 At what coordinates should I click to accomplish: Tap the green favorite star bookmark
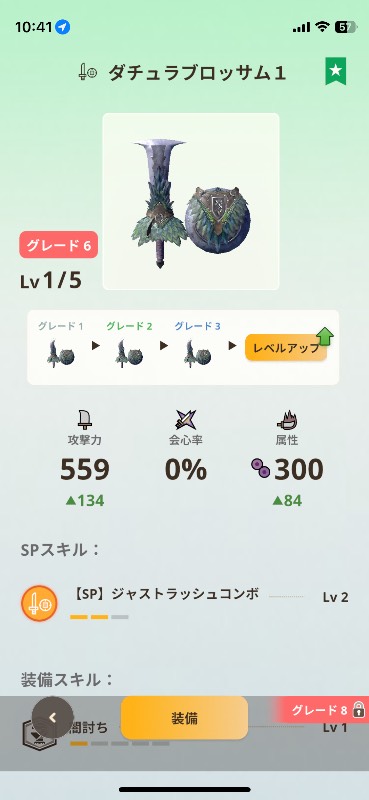coord(335,71)
